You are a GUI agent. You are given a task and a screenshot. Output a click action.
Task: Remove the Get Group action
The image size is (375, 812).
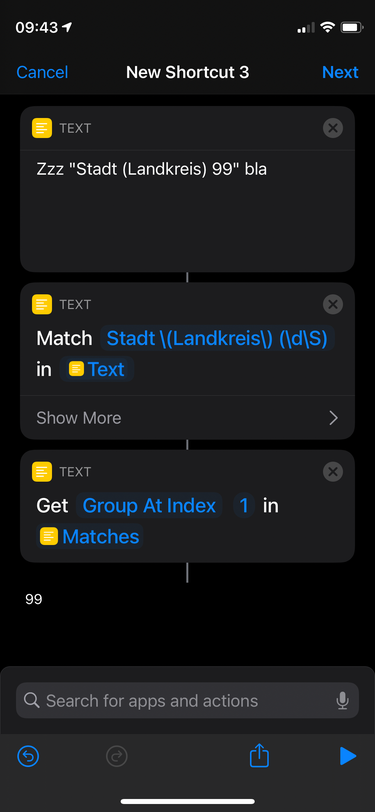tap(333, 472)
